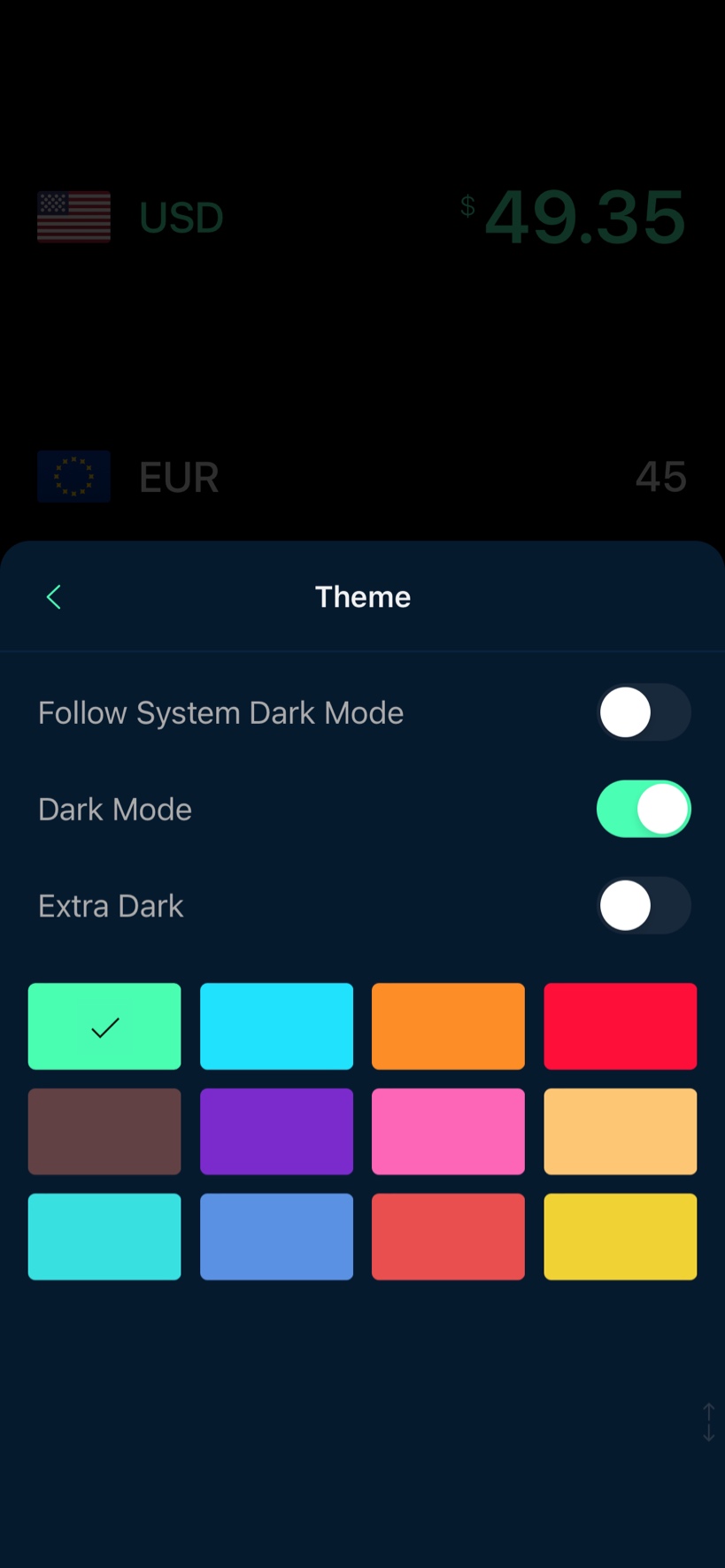Pick the orange theme color

(448, 1026)
